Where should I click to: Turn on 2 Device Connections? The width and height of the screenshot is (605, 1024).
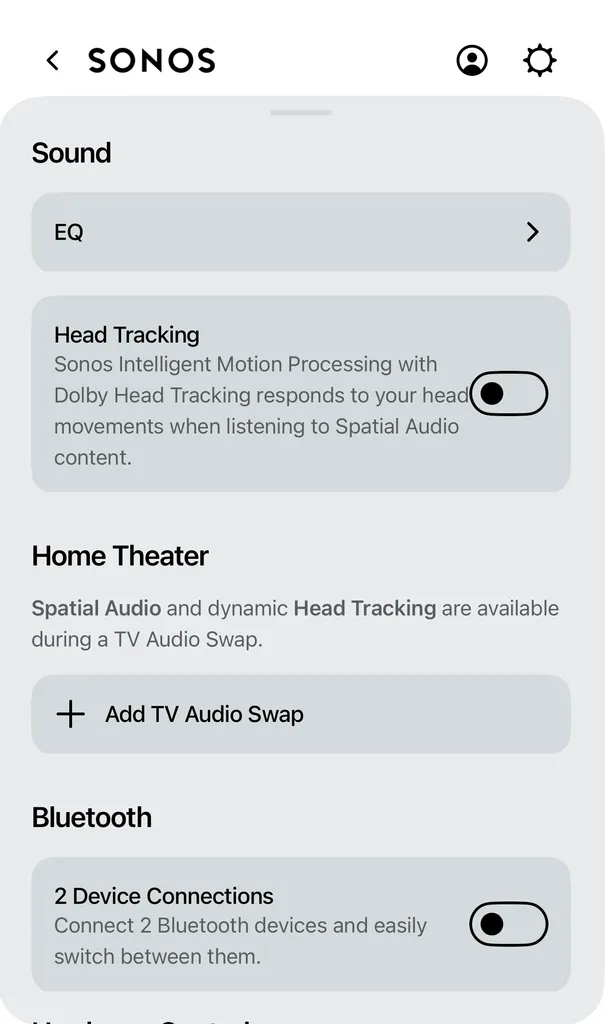[508, 924]
